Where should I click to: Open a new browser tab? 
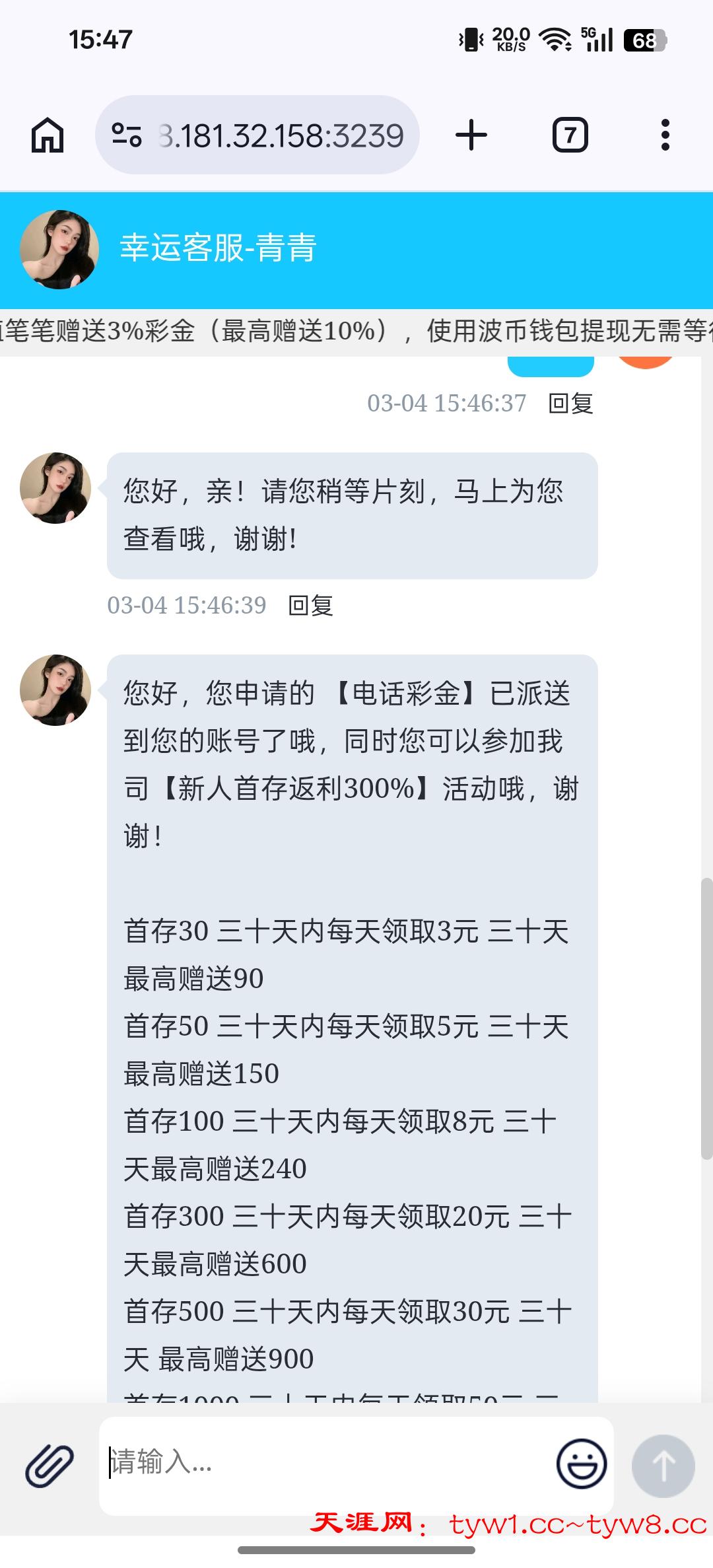471,135
